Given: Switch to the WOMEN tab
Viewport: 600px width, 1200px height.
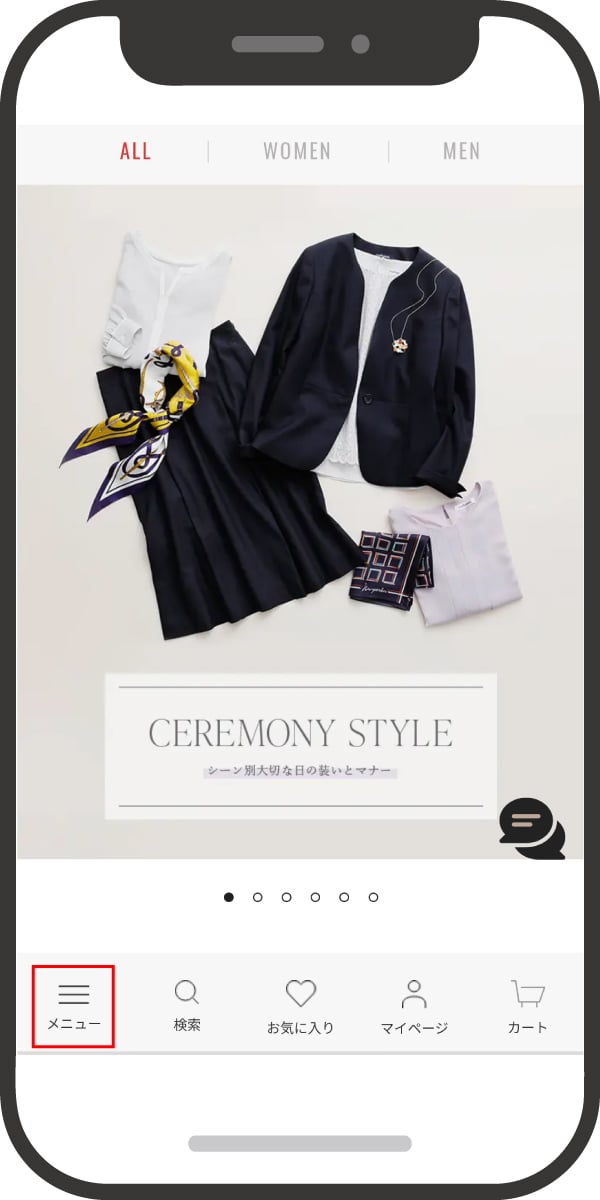Looking at the screenshot, I should (297, 151).
